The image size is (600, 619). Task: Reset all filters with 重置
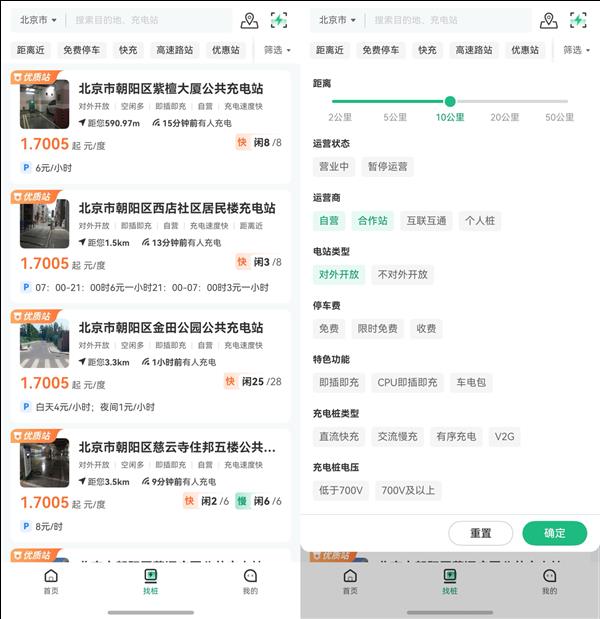point(480,533)
